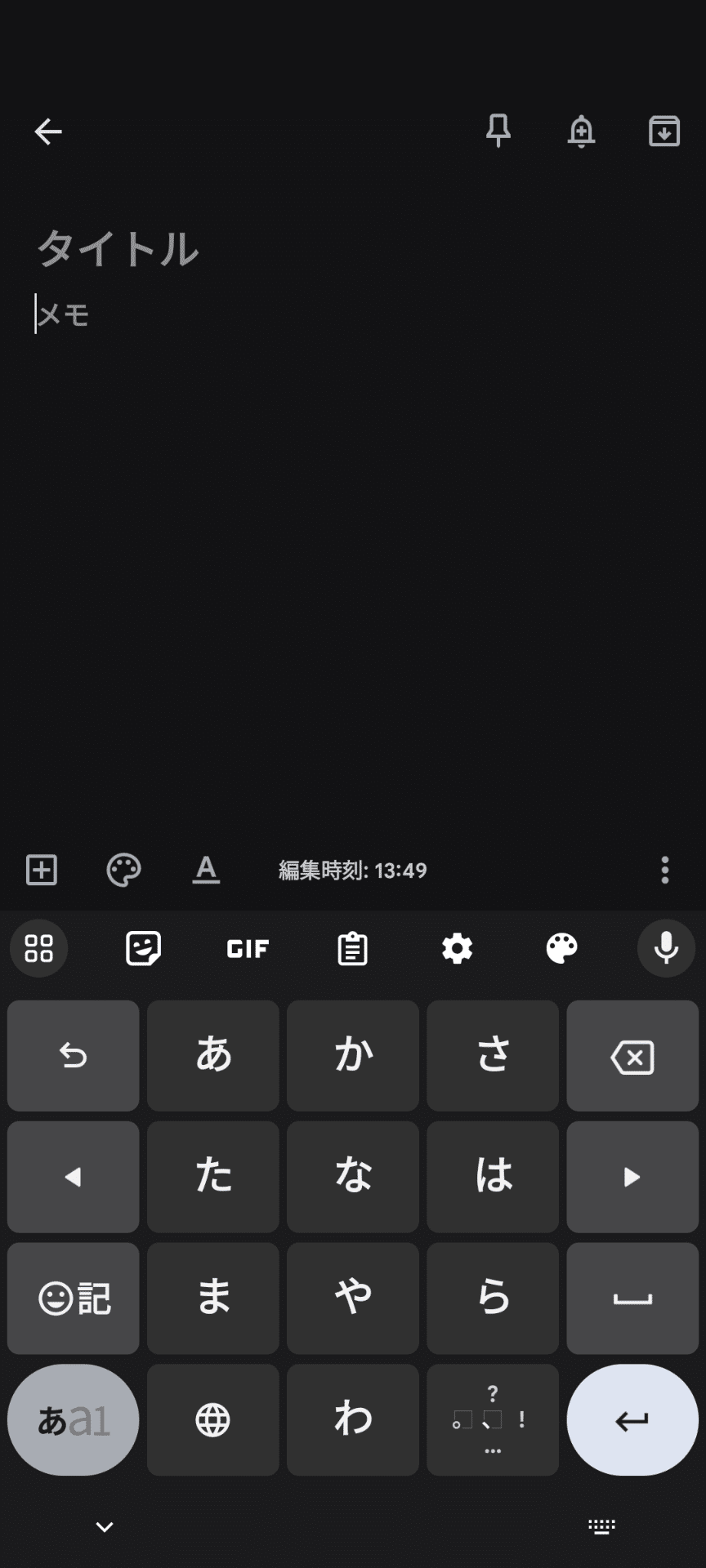Open the add attachment plus menu
706x1568 pixels.
click(42, 870)
